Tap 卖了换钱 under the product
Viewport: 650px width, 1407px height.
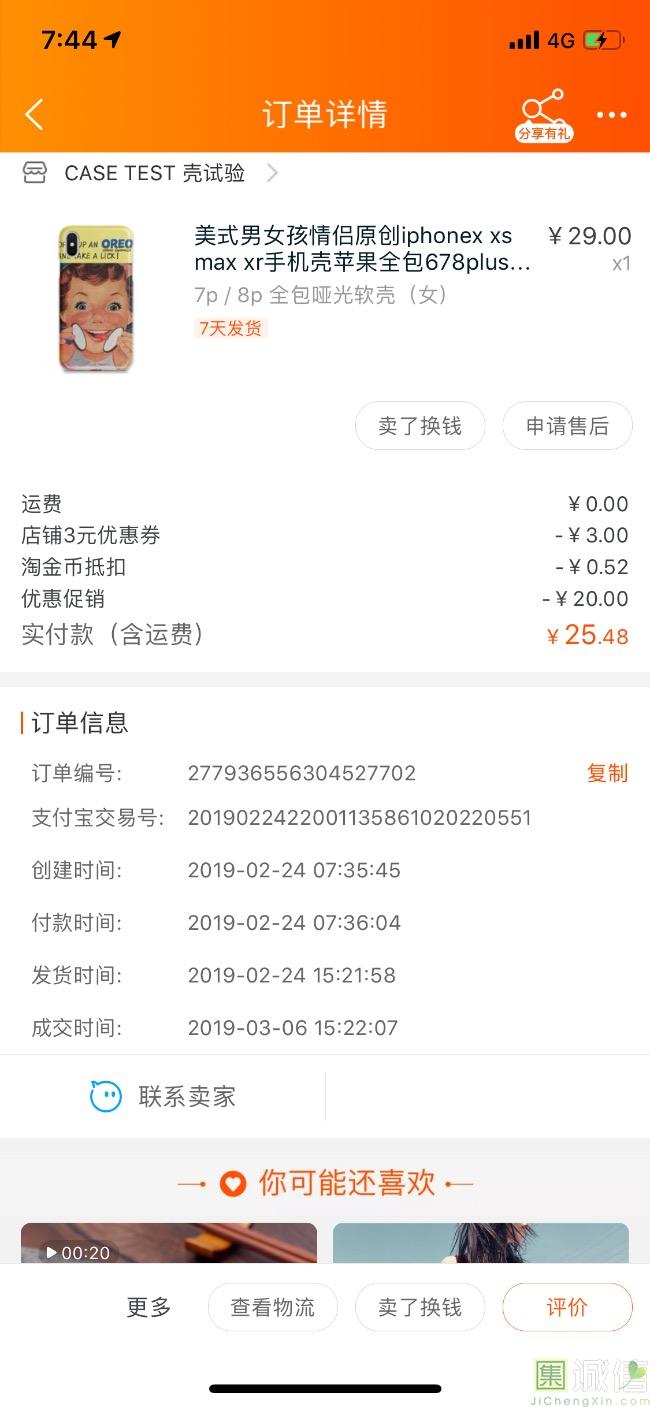click(x=420, y=426)
